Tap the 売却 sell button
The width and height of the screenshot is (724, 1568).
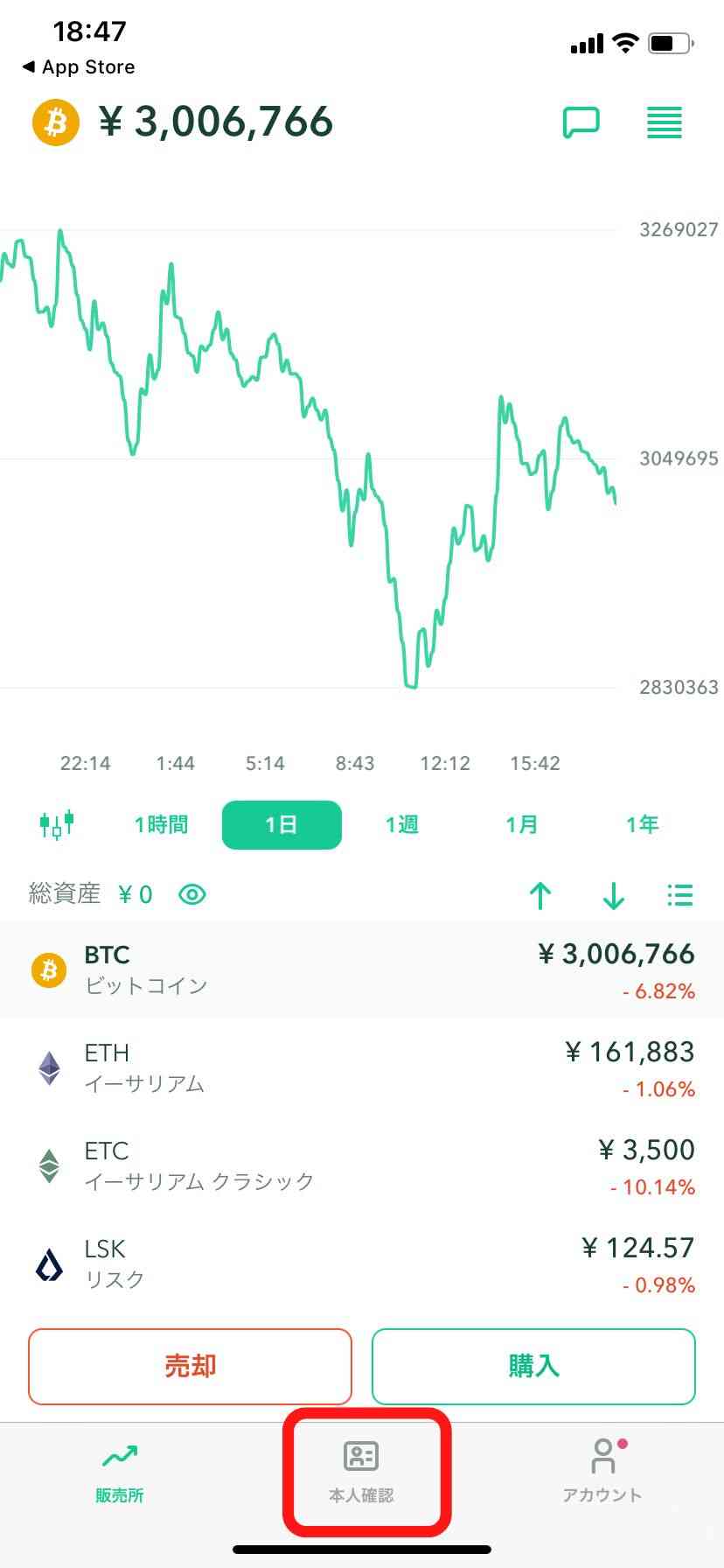[x=190, y=1366]
